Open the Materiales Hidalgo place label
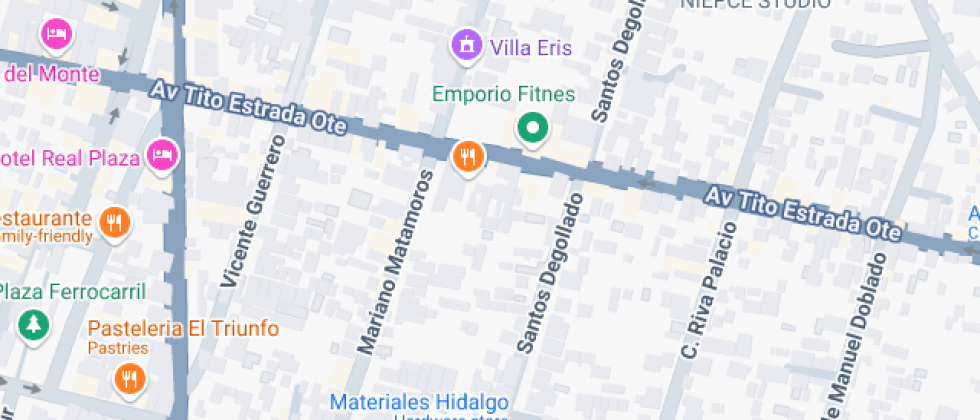 coord(419,402)
